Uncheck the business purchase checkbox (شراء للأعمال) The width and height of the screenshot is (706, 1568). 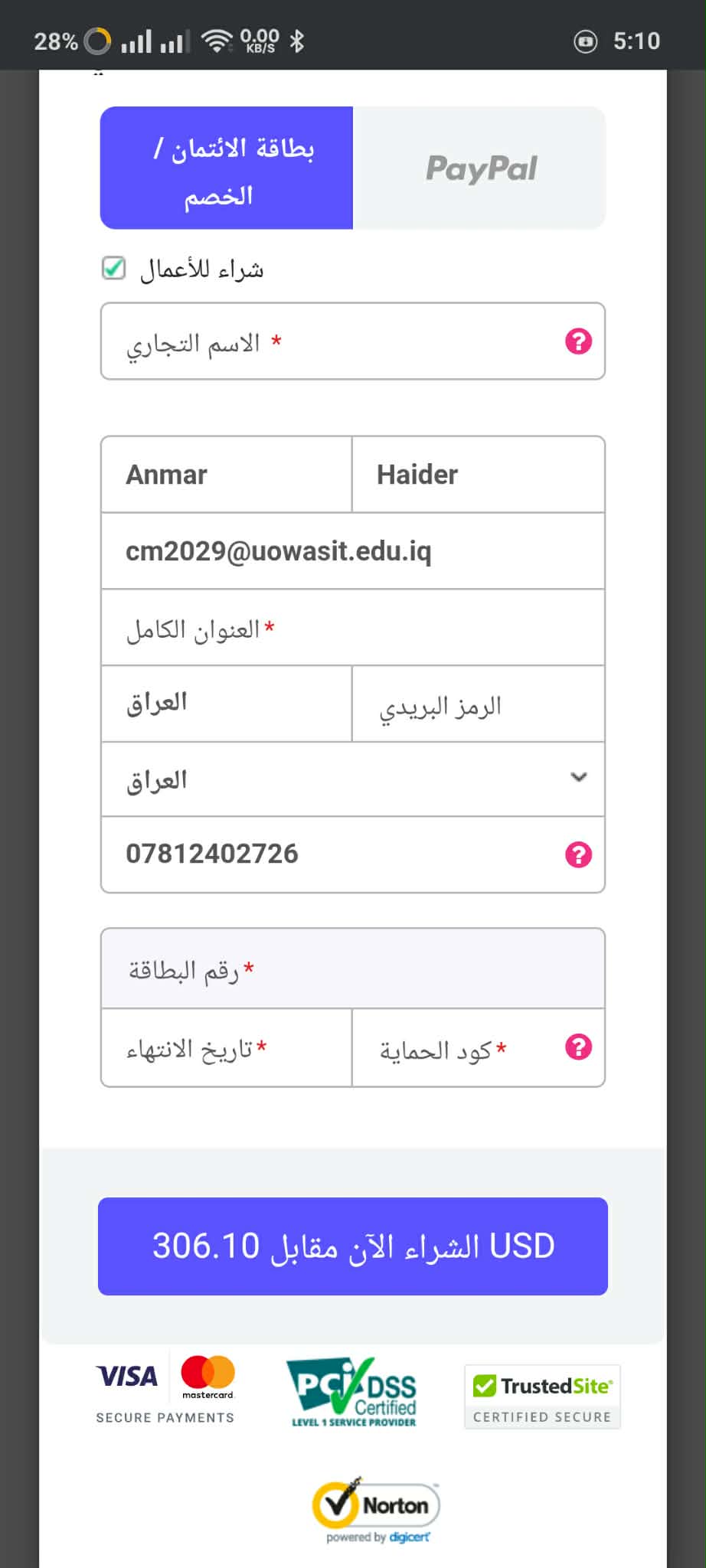pos(114,269)
